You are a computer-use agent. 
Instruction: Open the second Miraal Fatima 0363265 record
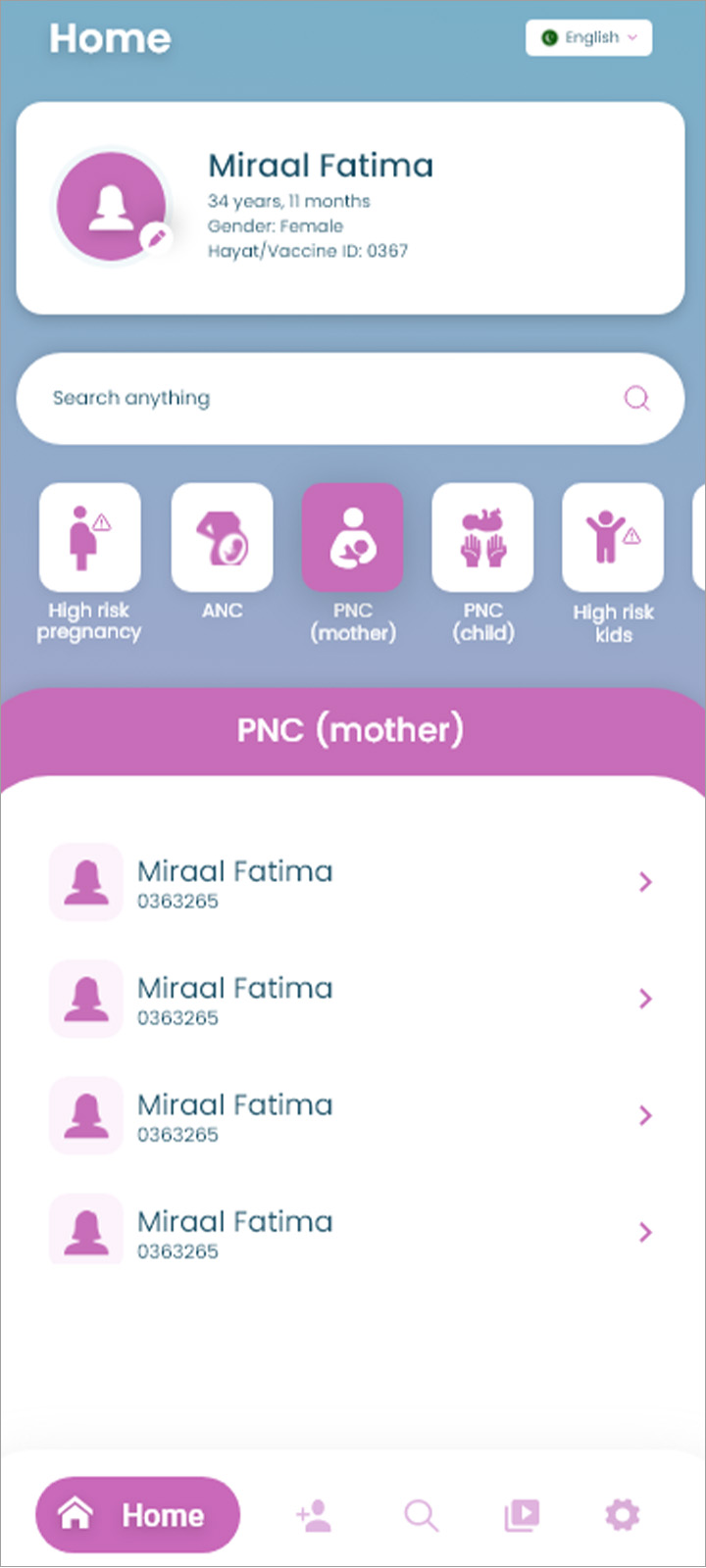point(353,999)
